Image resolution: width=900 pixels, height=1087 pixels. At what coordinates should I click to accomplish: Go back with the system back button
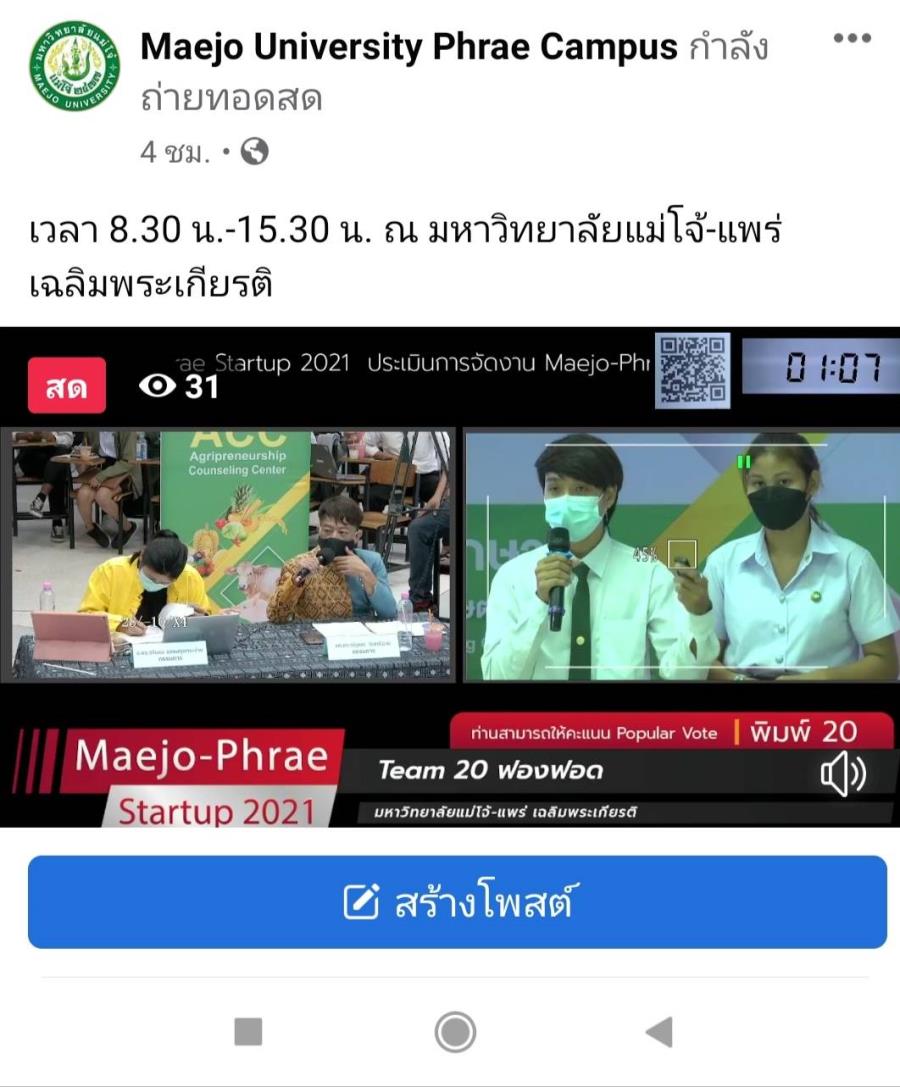[659, 1031]
